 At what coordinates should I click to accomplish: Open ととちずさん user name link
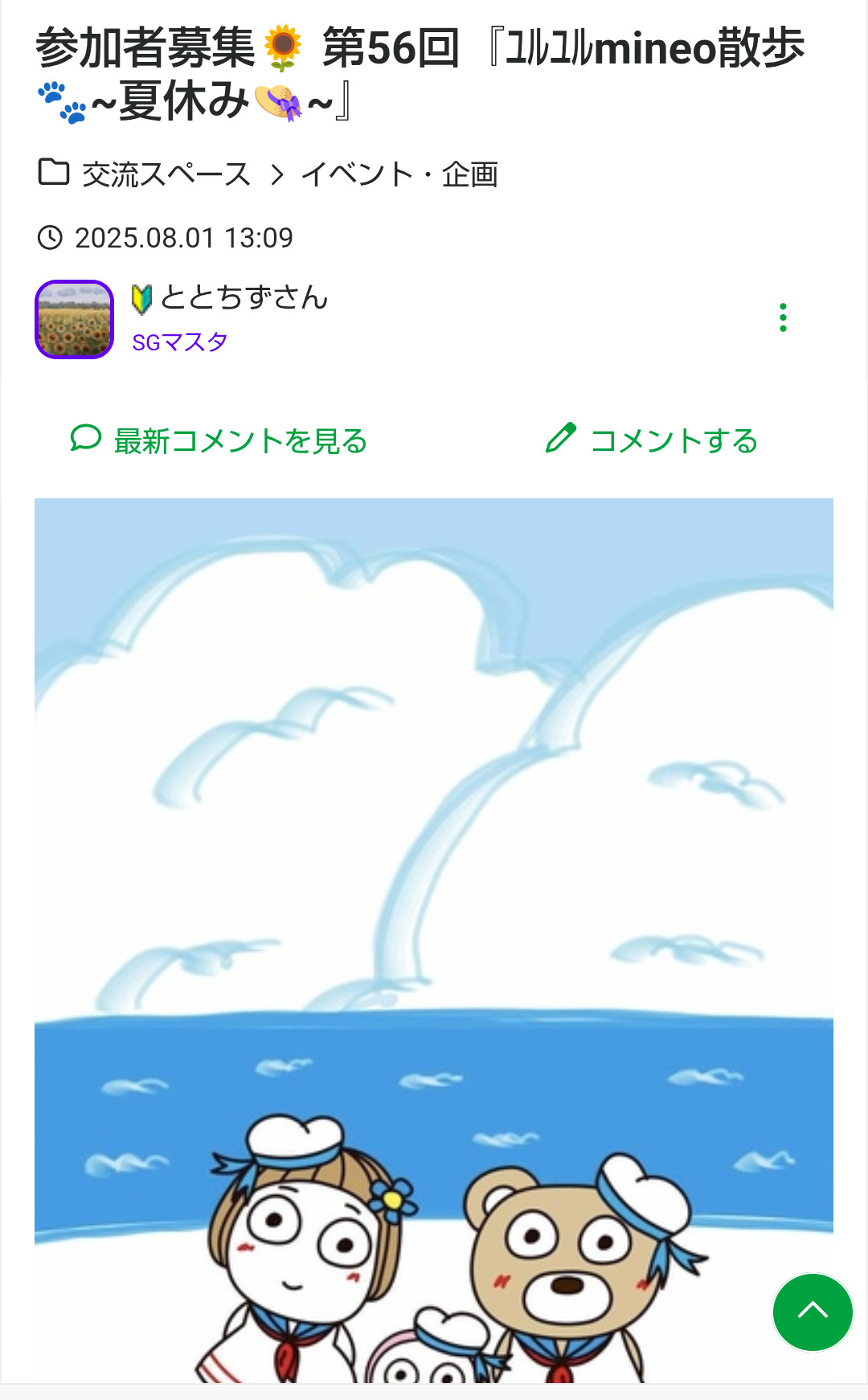point(244,297)
